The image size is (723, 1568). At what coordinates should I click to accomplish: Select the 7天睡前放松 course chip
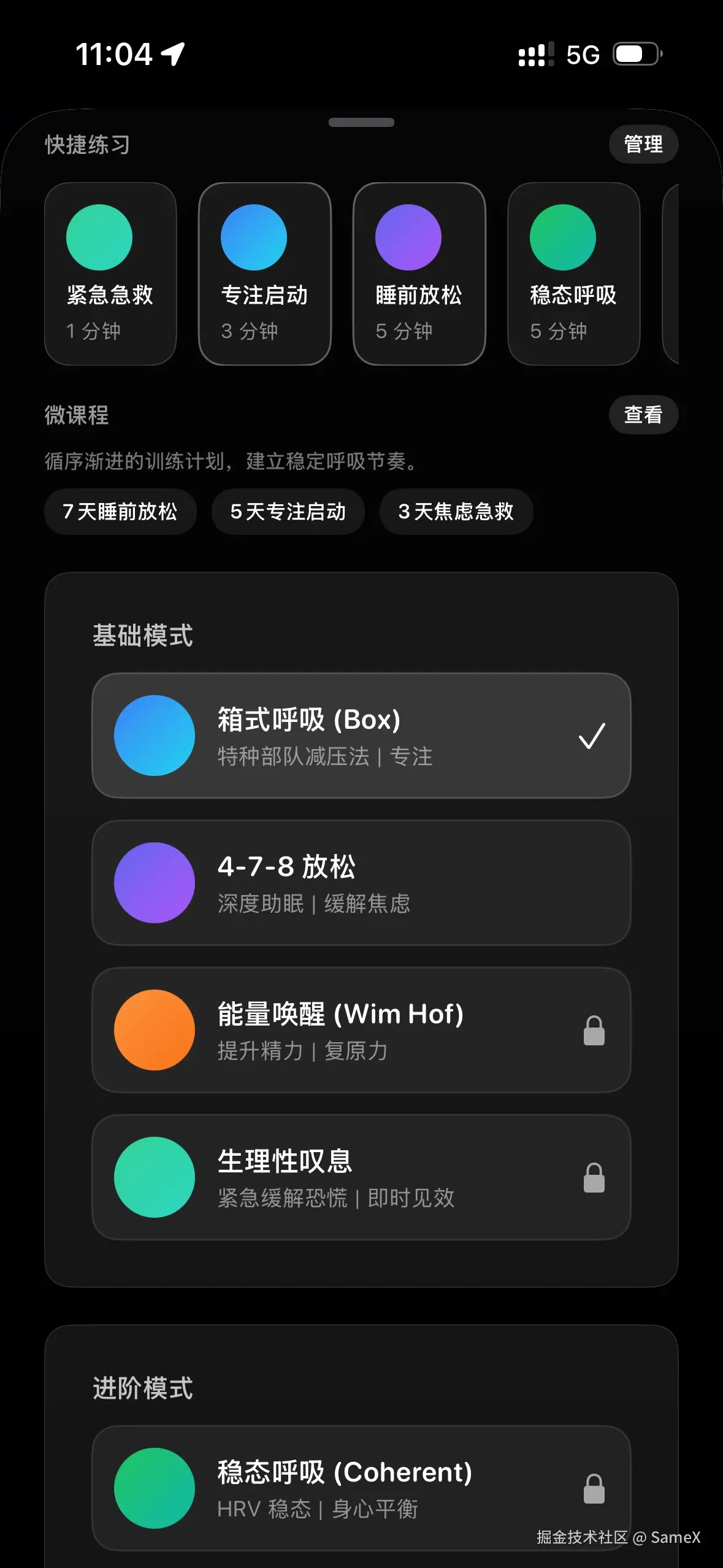[x=120, y=512]
